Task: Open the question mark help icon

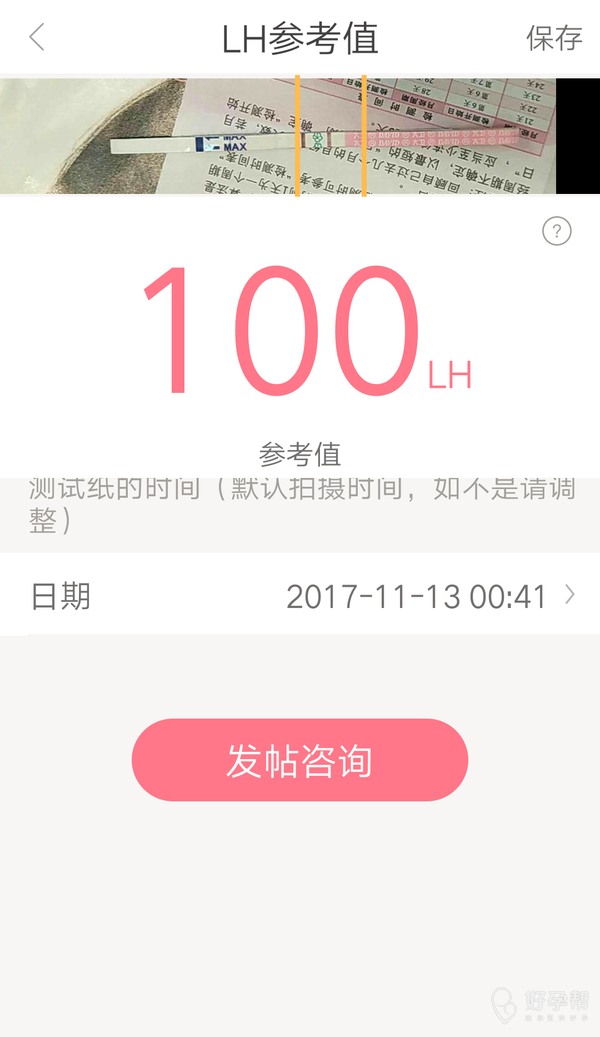Action: click(x=557, y=232)
